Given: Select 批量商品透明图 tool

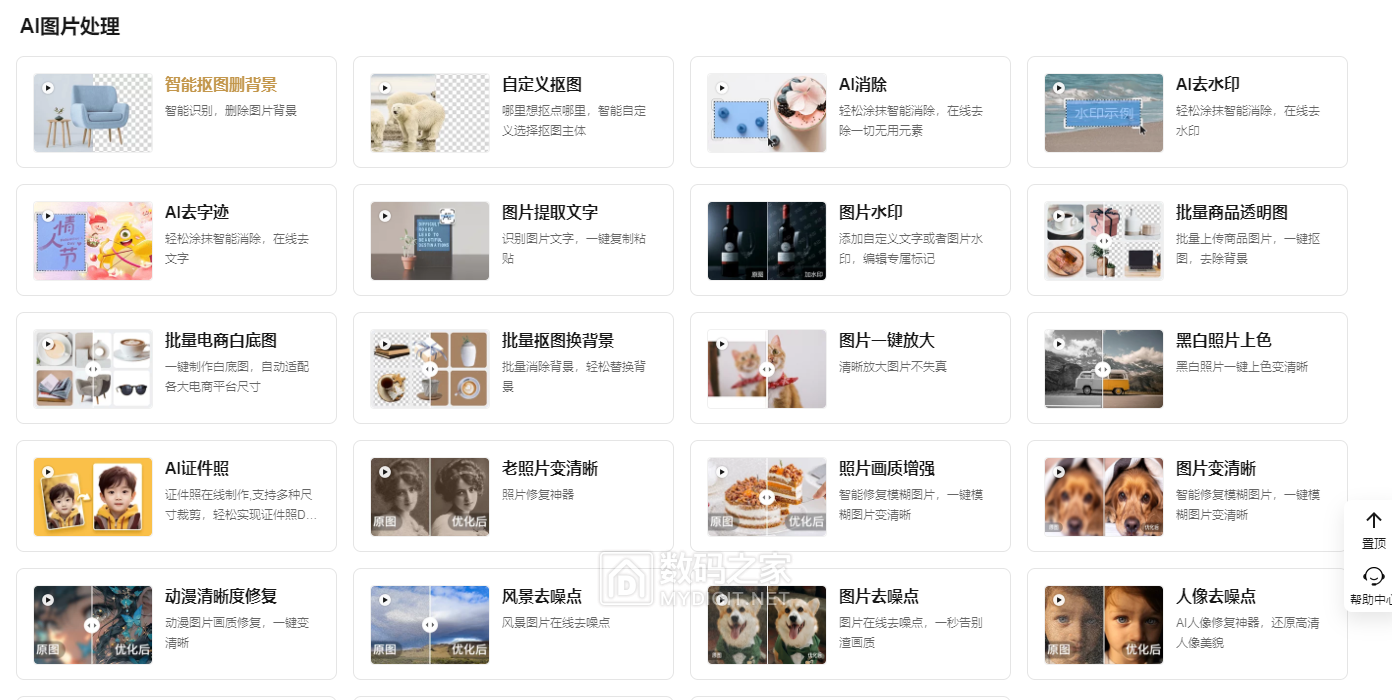Looking at the screenshot, I should coord(1187,240).
